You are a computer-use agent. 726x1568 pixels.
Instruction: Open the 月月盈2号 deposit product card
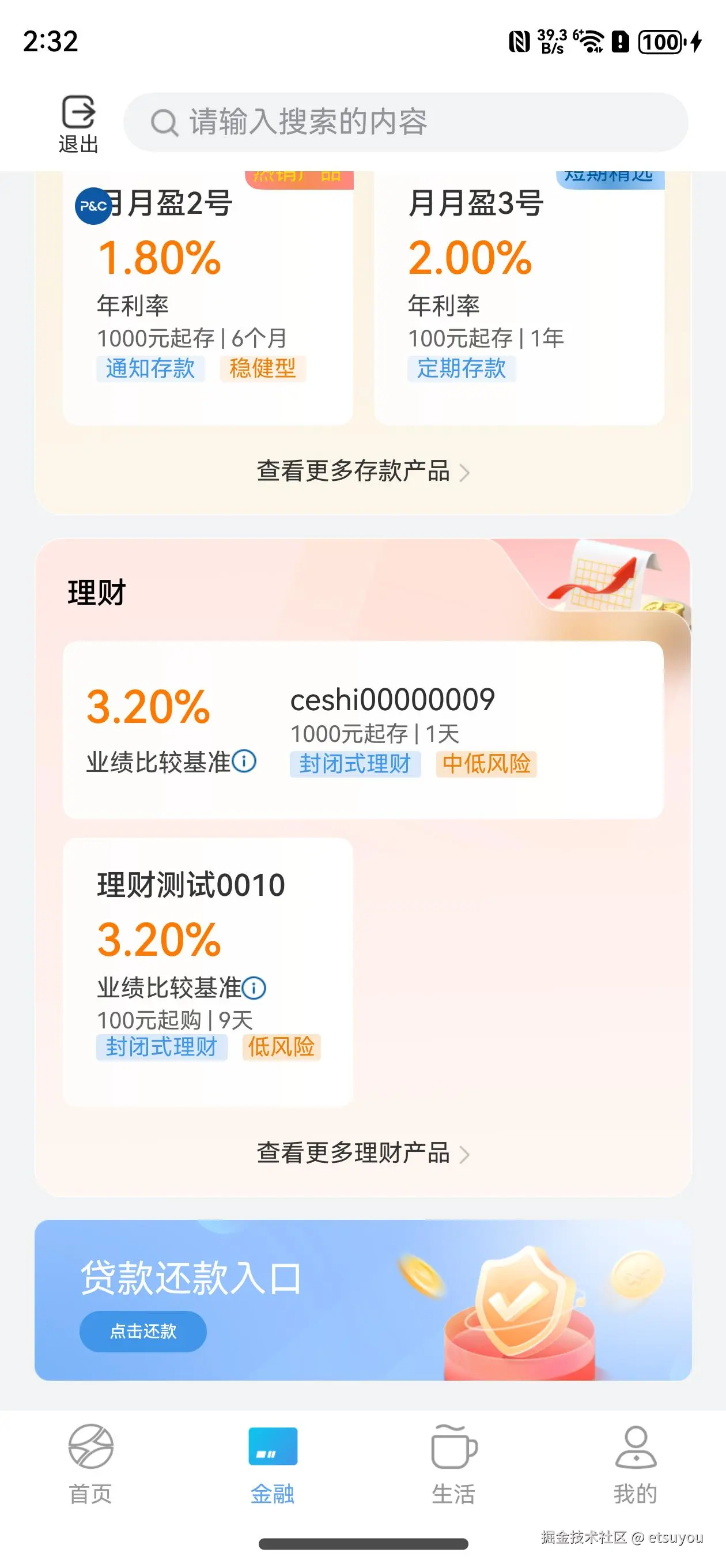[x=207, y=298]
